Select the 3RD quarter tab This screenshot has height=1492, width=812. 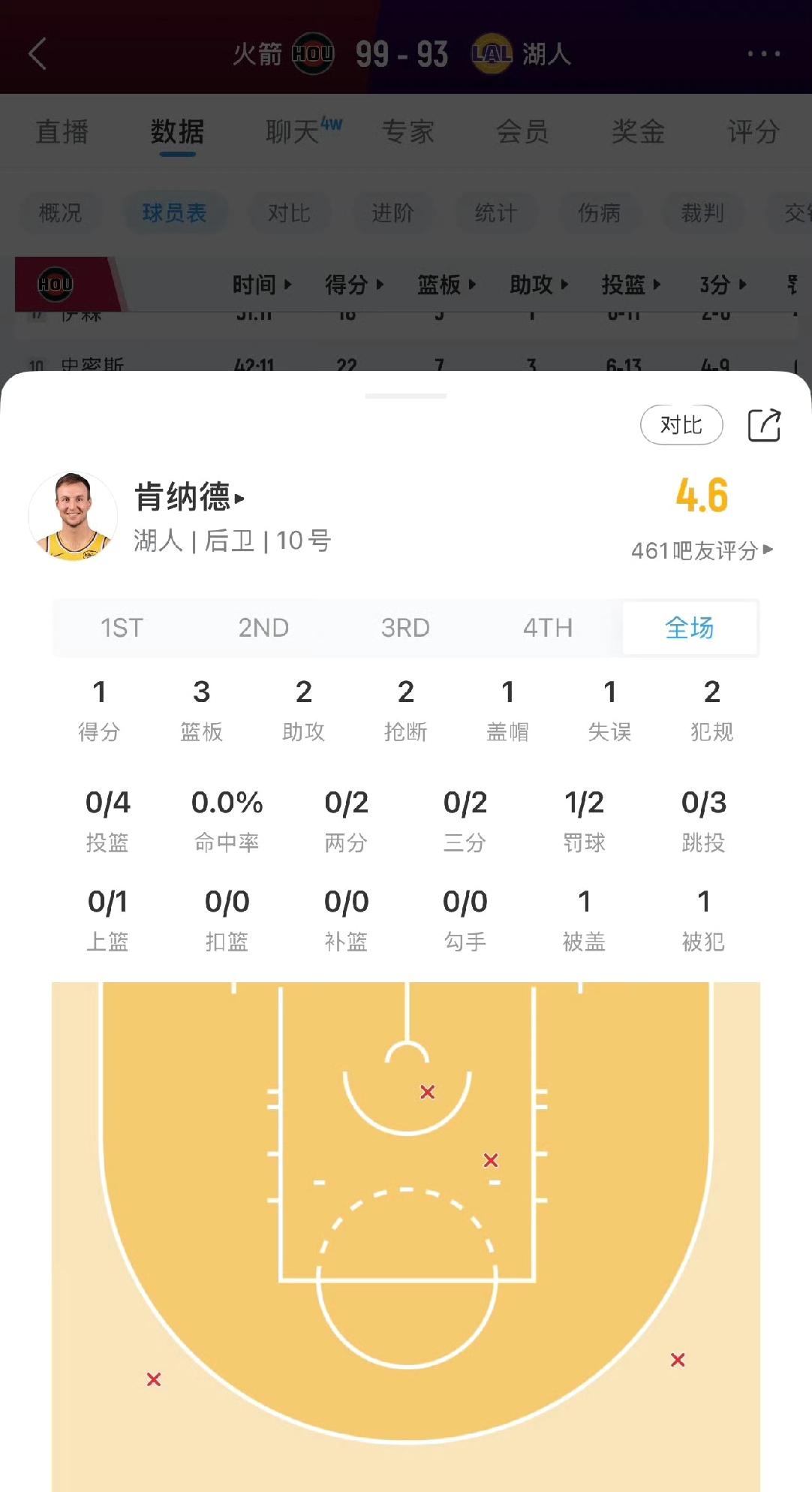405,628
